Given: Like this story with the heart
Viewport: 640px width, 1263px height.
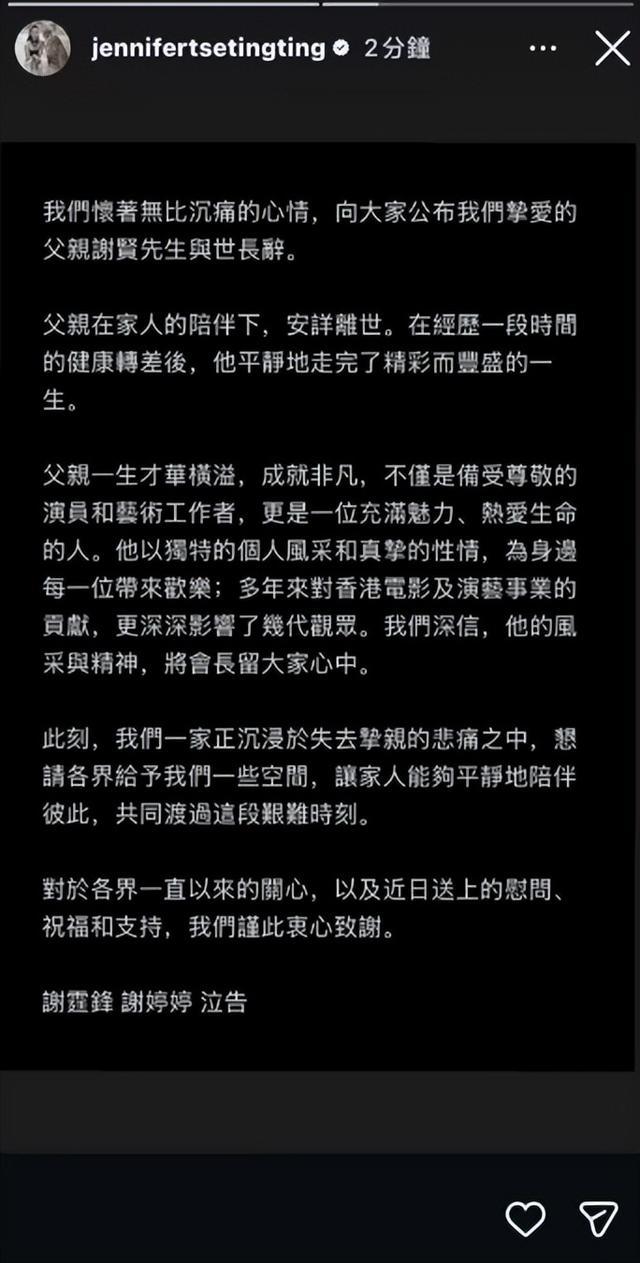Looking at the screenshot, I should click(525, 1218).
